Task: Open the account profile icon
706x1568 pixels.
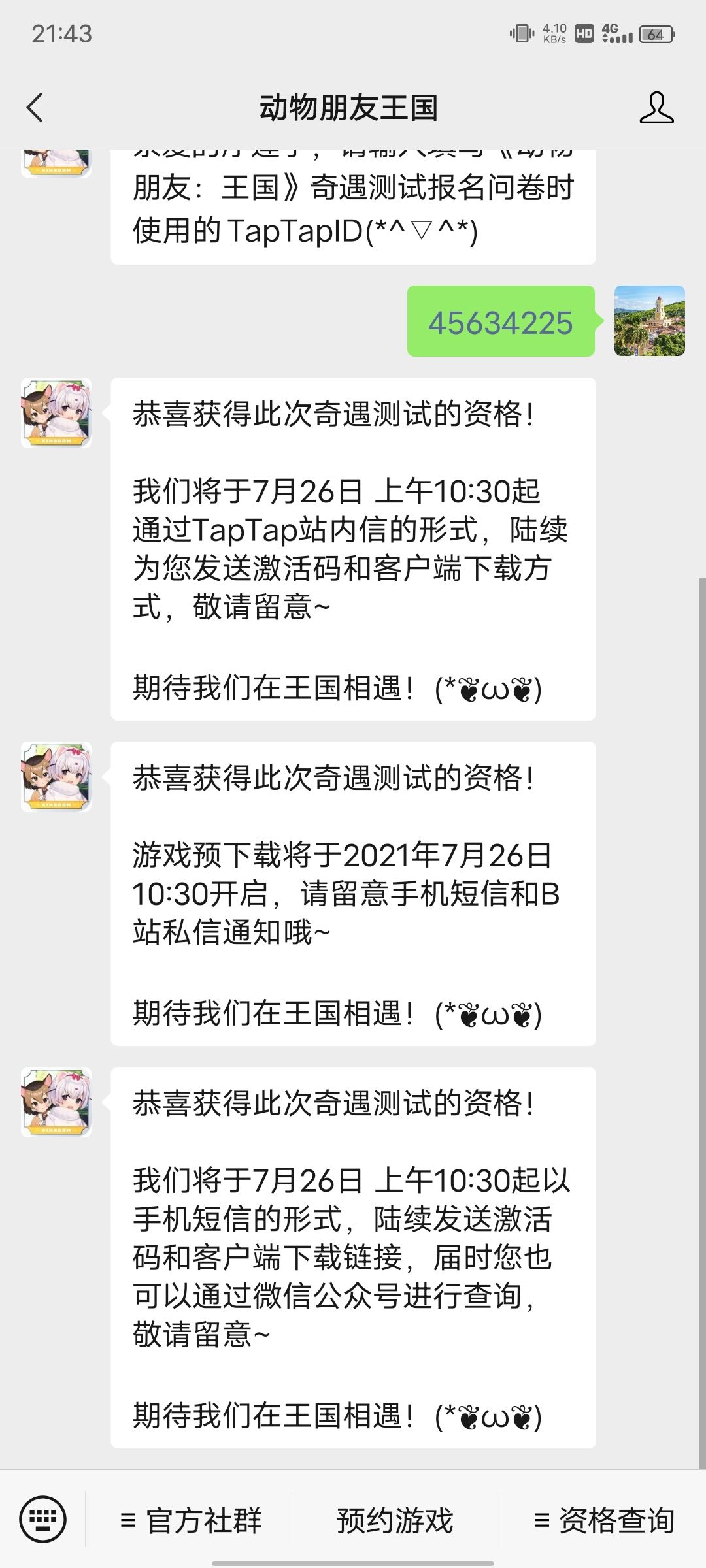Action: pyautogui.click(x=656, y=108)
